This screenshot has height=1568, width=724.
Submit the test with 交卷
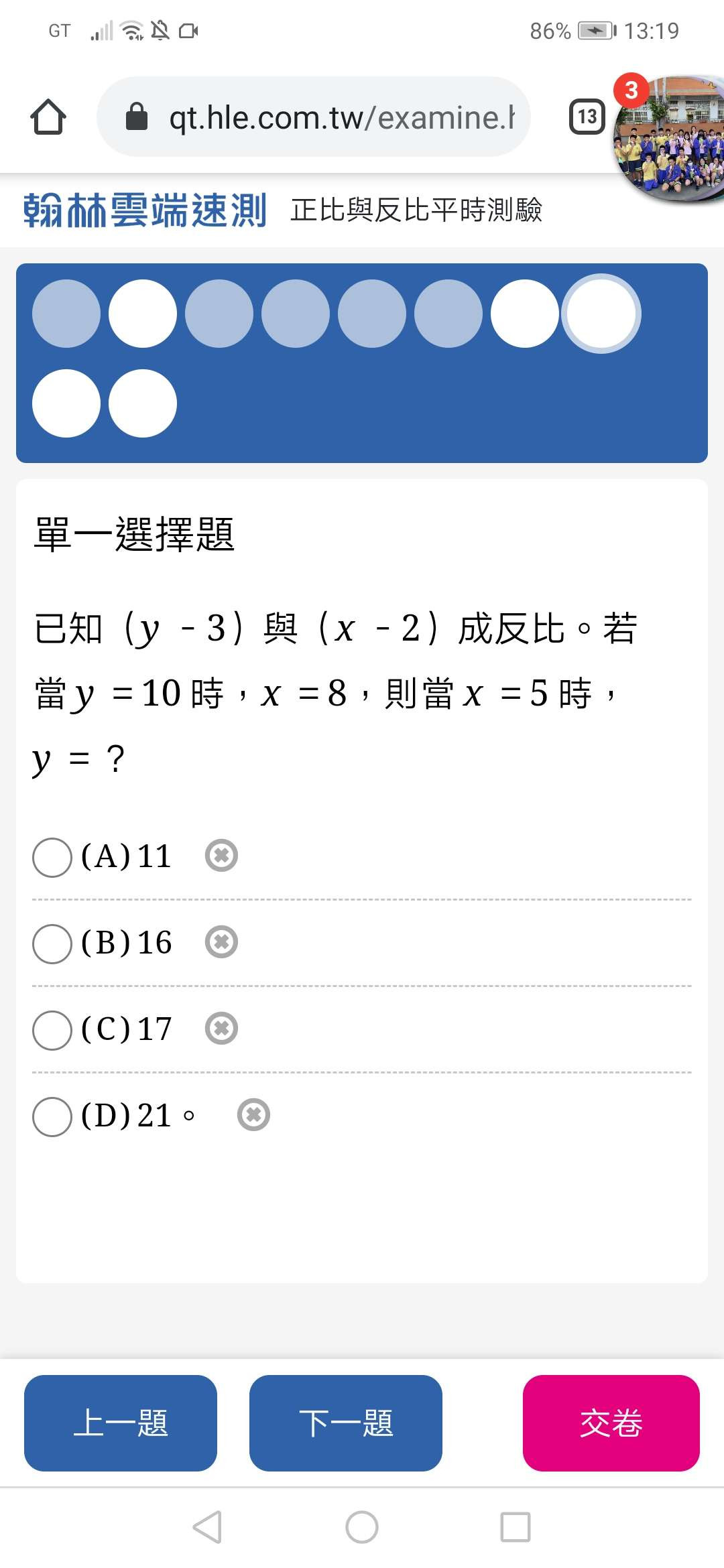[611, 1423]
